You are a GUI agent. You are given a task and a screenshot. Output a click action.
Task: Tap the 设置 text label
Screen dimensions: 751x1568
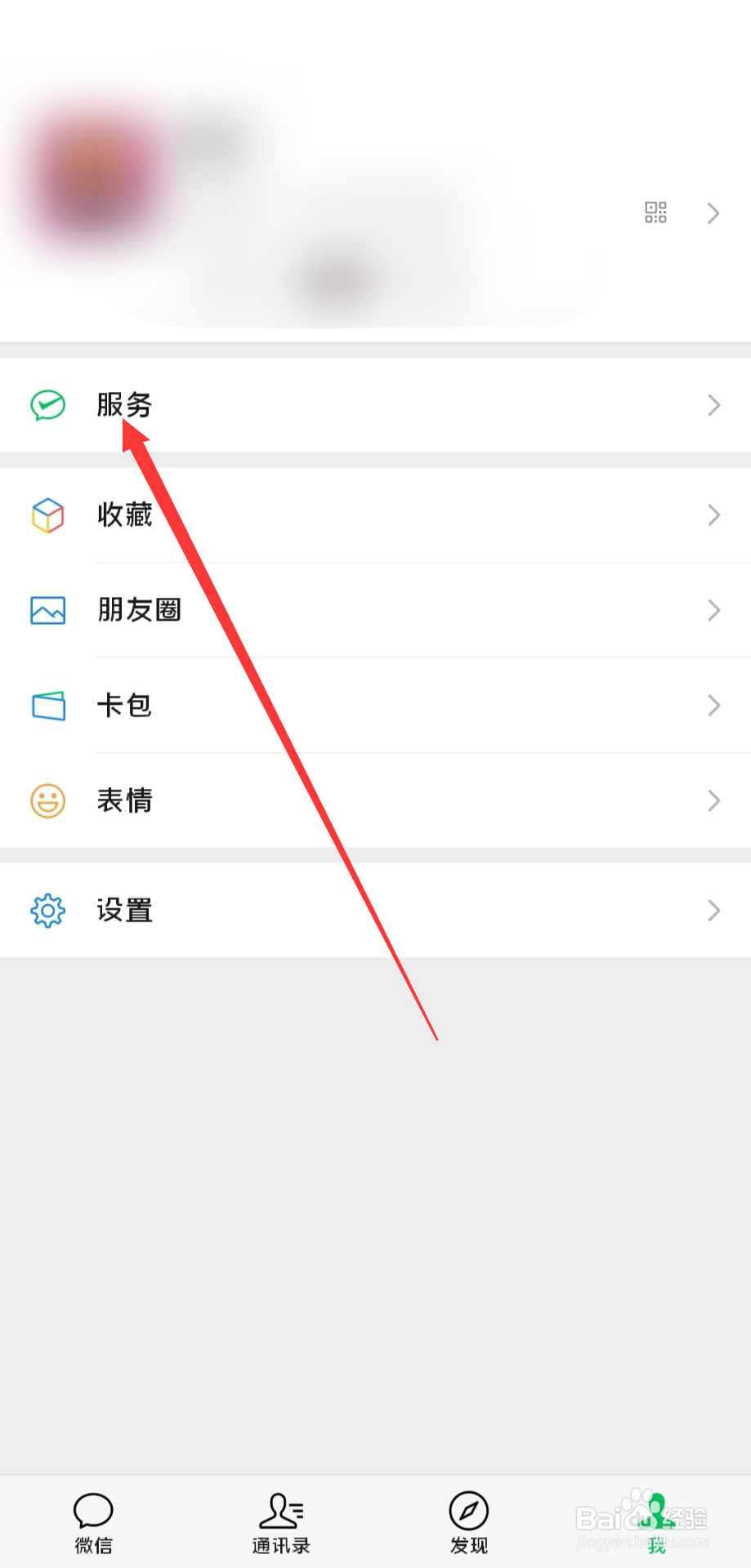coord(123,910)
